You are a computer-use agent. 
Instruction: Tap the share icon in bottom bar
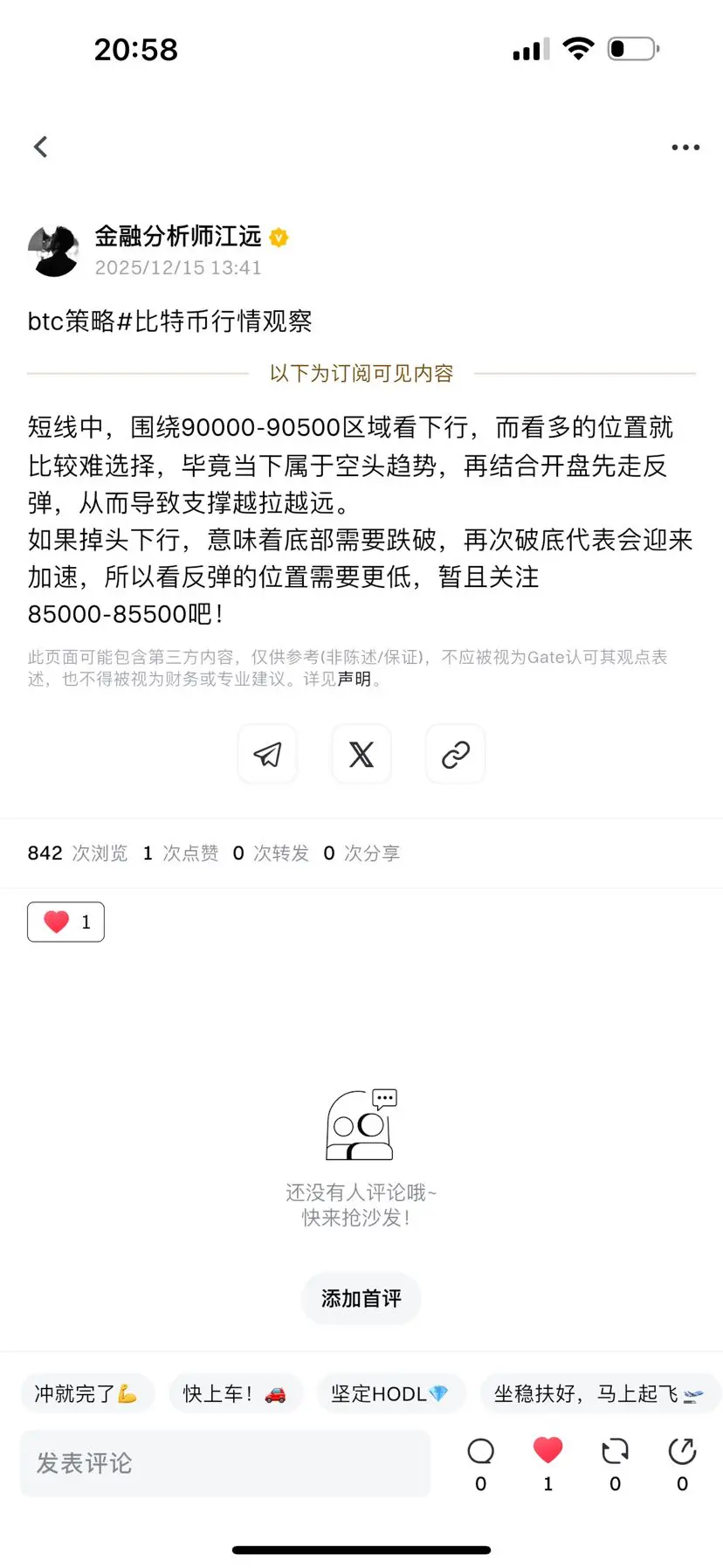[x=682, y=1450]
